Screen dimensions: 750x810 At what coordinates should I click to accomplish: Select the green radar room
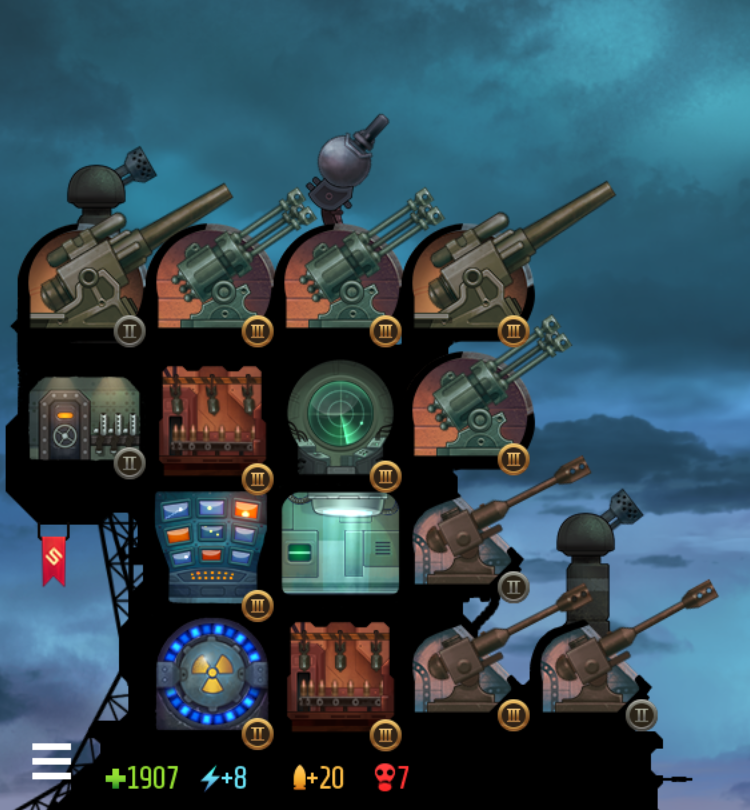coord(340,414)
